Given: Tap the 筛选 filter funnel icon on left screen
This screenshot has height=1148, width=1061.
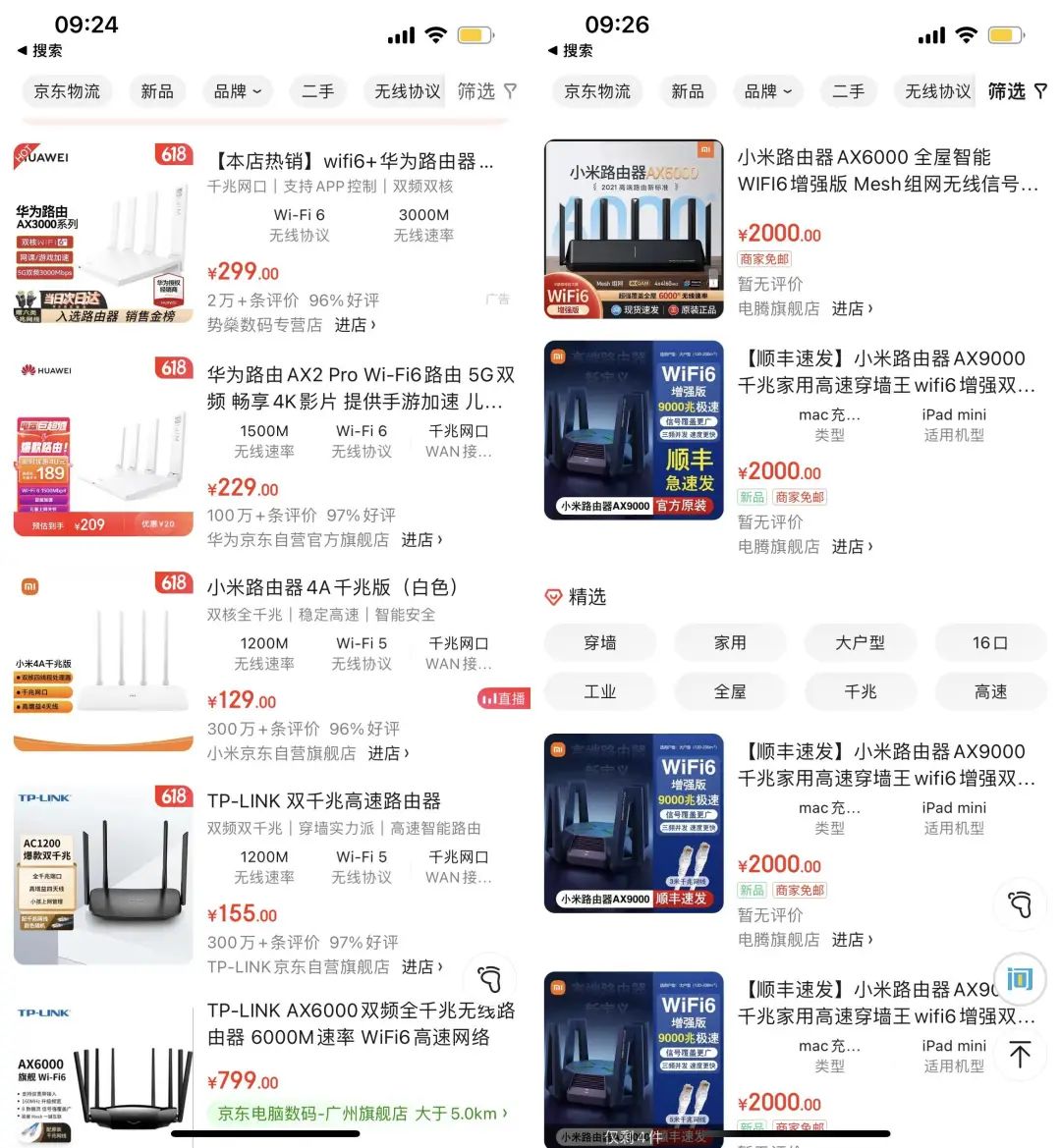Looking at the screenshot, I should pyautogui.click(x=510, y=91).
